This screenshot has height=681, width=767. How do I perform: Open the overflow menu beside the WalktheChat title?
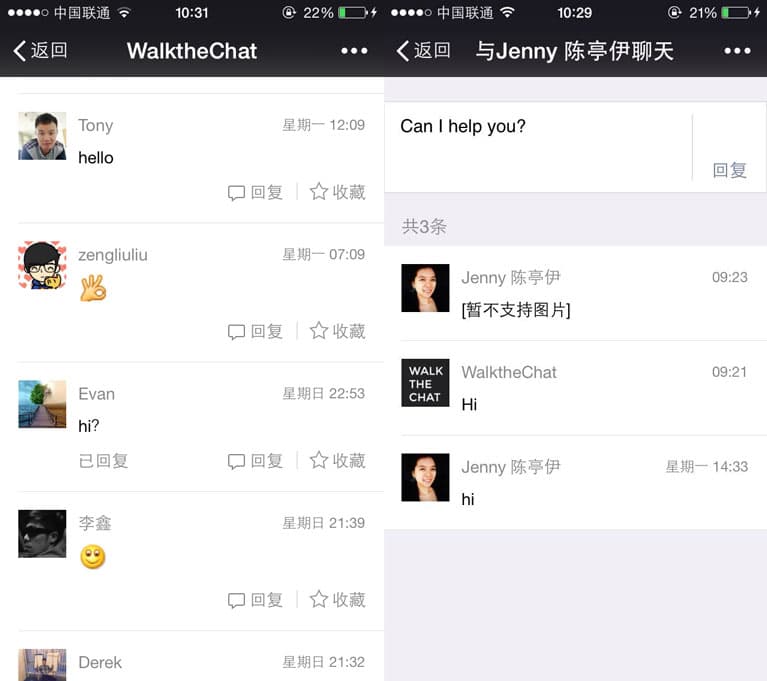click(354, 51)
